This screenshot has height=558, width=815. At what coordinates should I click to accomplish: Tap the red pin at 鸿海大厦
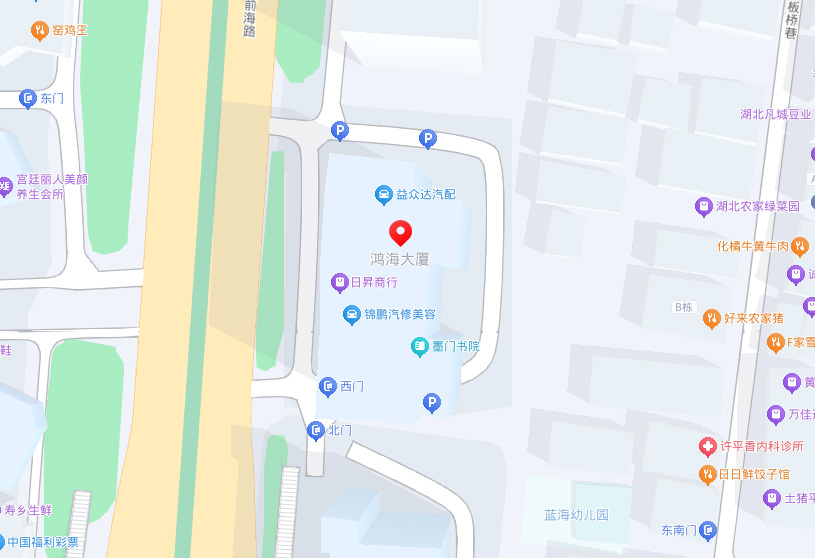400,232
